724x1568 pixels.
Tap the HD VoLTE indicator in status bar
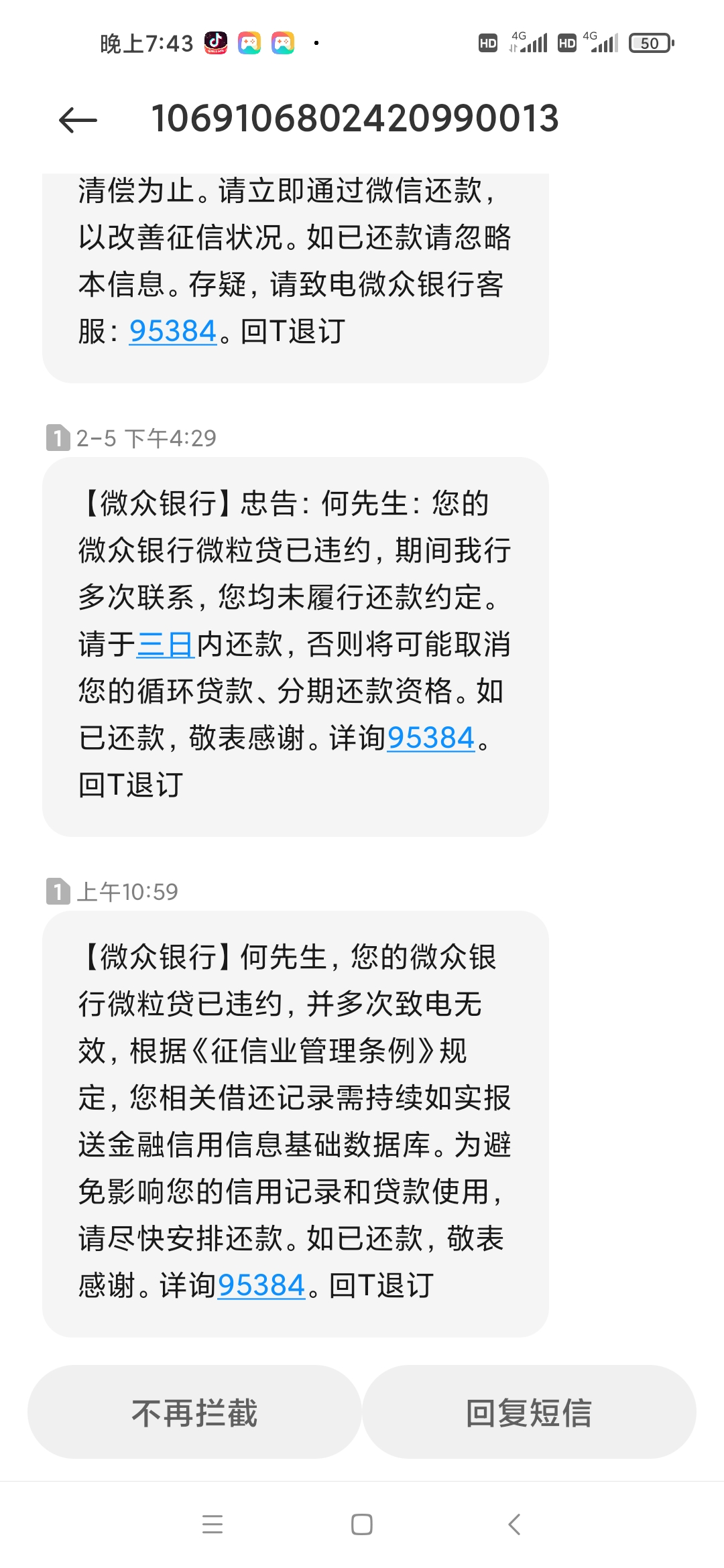487,44
